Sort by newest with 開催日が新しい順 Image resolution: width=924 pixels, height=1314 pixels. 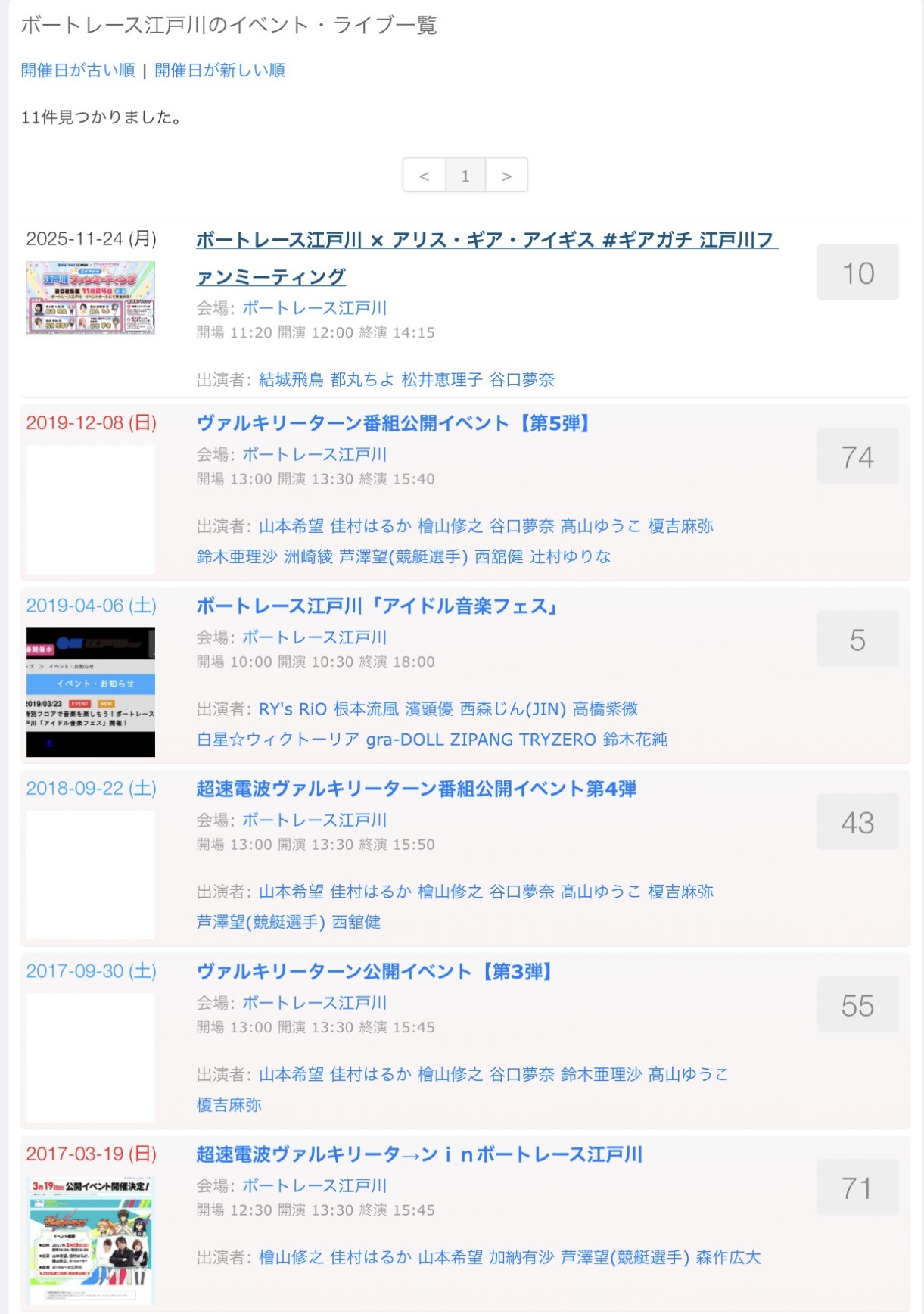pyautogui.click(x=219, y=70)
